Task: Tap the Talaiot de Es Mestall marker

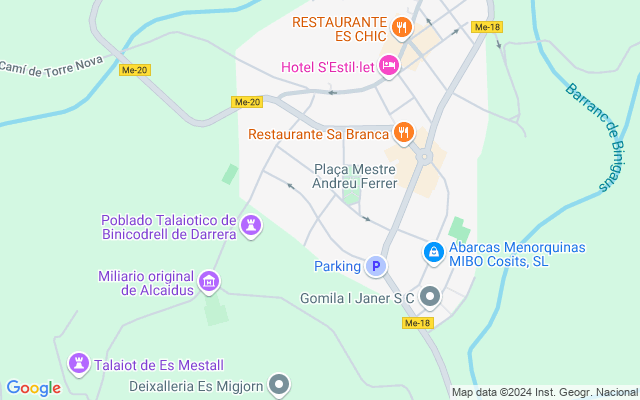Action: [x=79, y=364]
